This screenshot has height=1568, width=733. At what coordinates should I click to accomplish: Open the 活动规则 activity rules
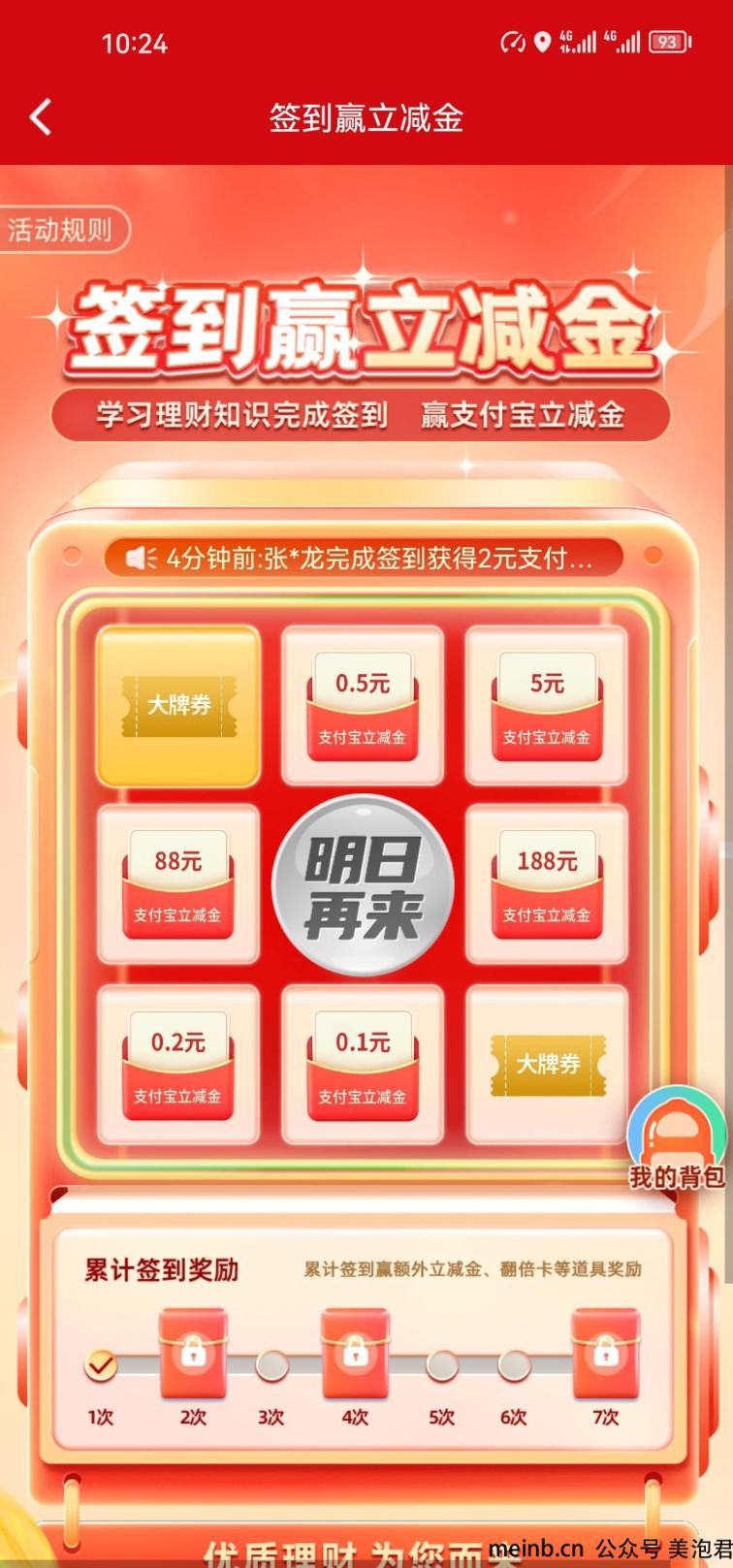tap(60, 231)
